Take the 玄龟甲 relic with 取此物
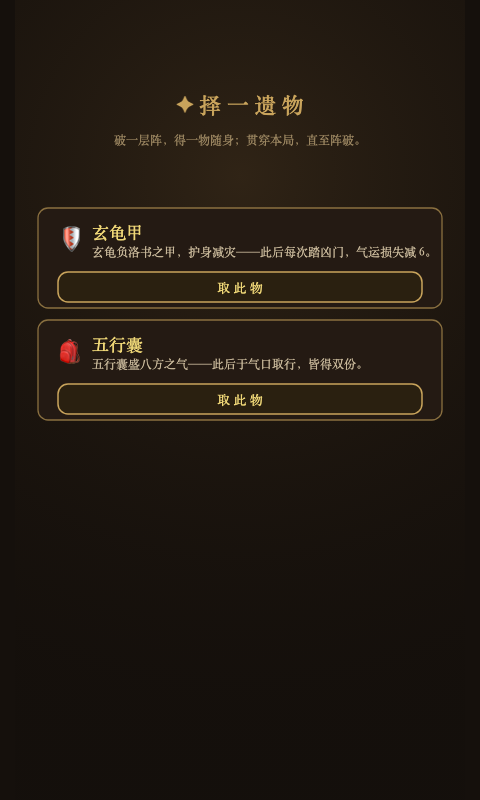This screenshot has width=480, height=800. (x=240, y=287)
